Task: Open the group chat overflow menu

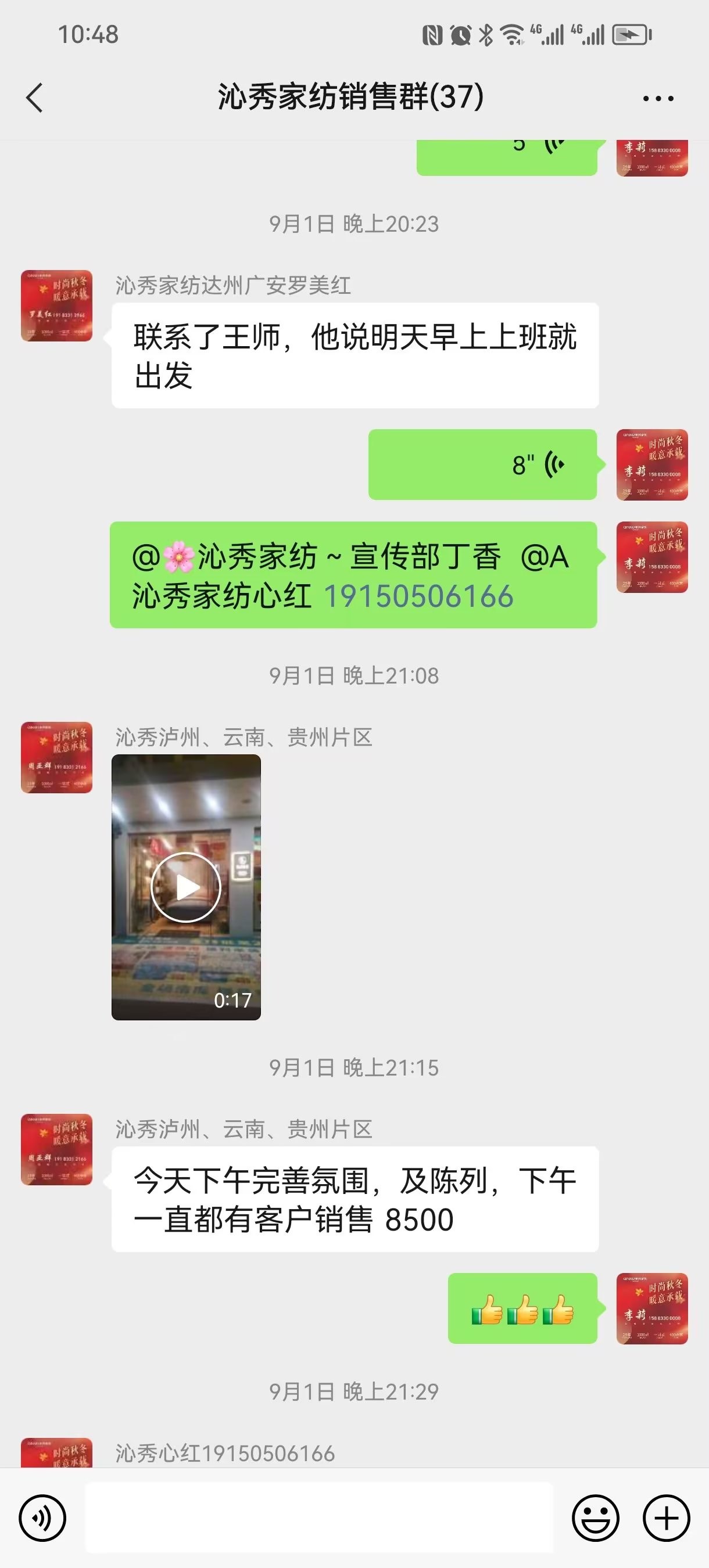Action: [658, 98]
